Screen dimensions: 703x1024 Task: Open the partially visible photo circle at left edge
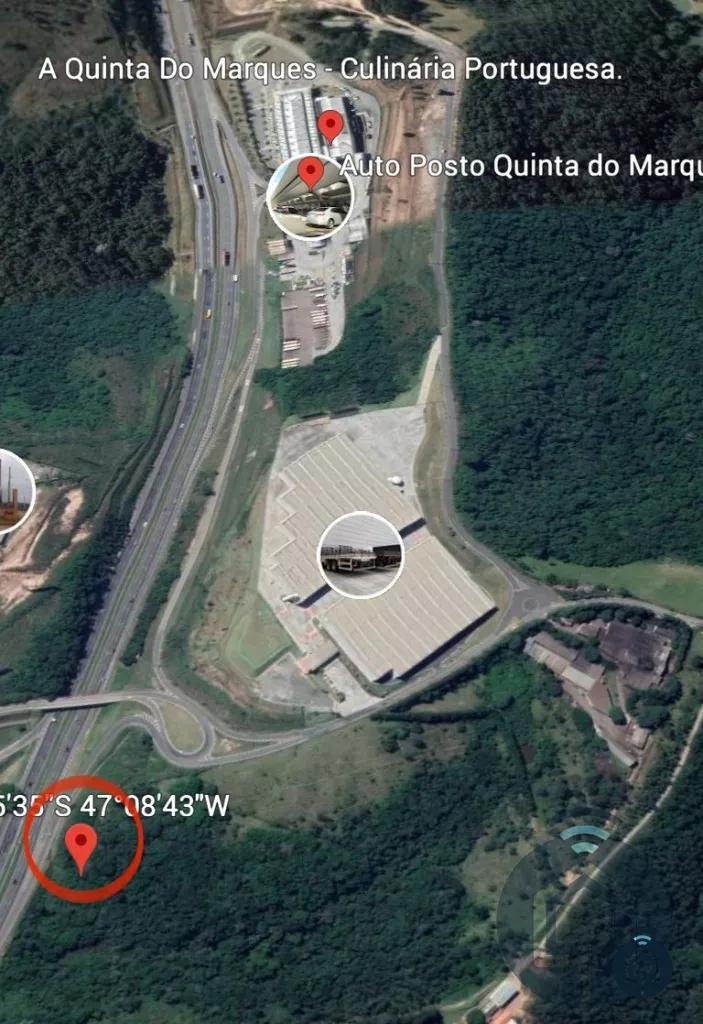(13, 491)
